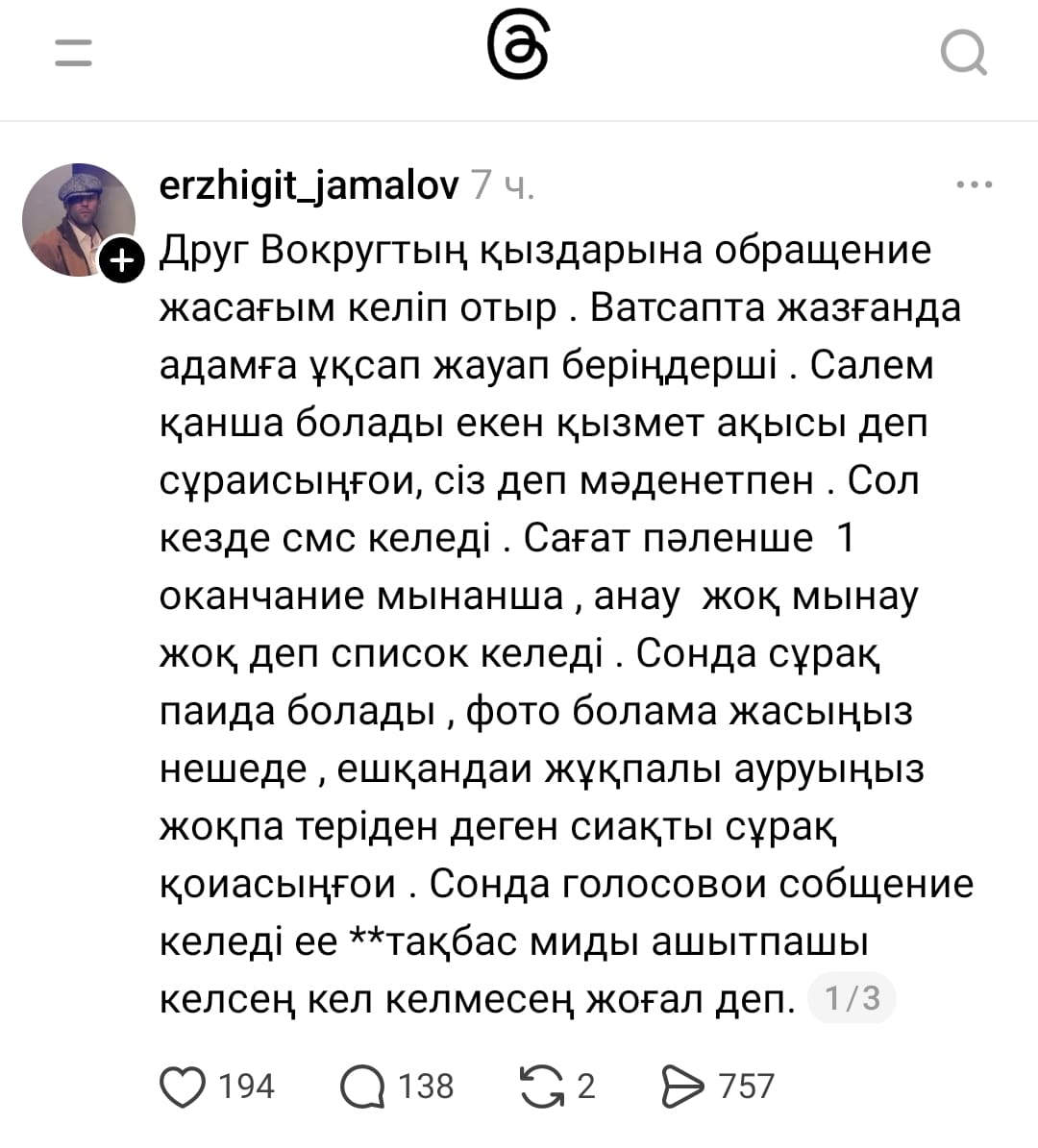Open the comments on this post
This screenshot has height=1148, width=1038.
click(363, 1087)
